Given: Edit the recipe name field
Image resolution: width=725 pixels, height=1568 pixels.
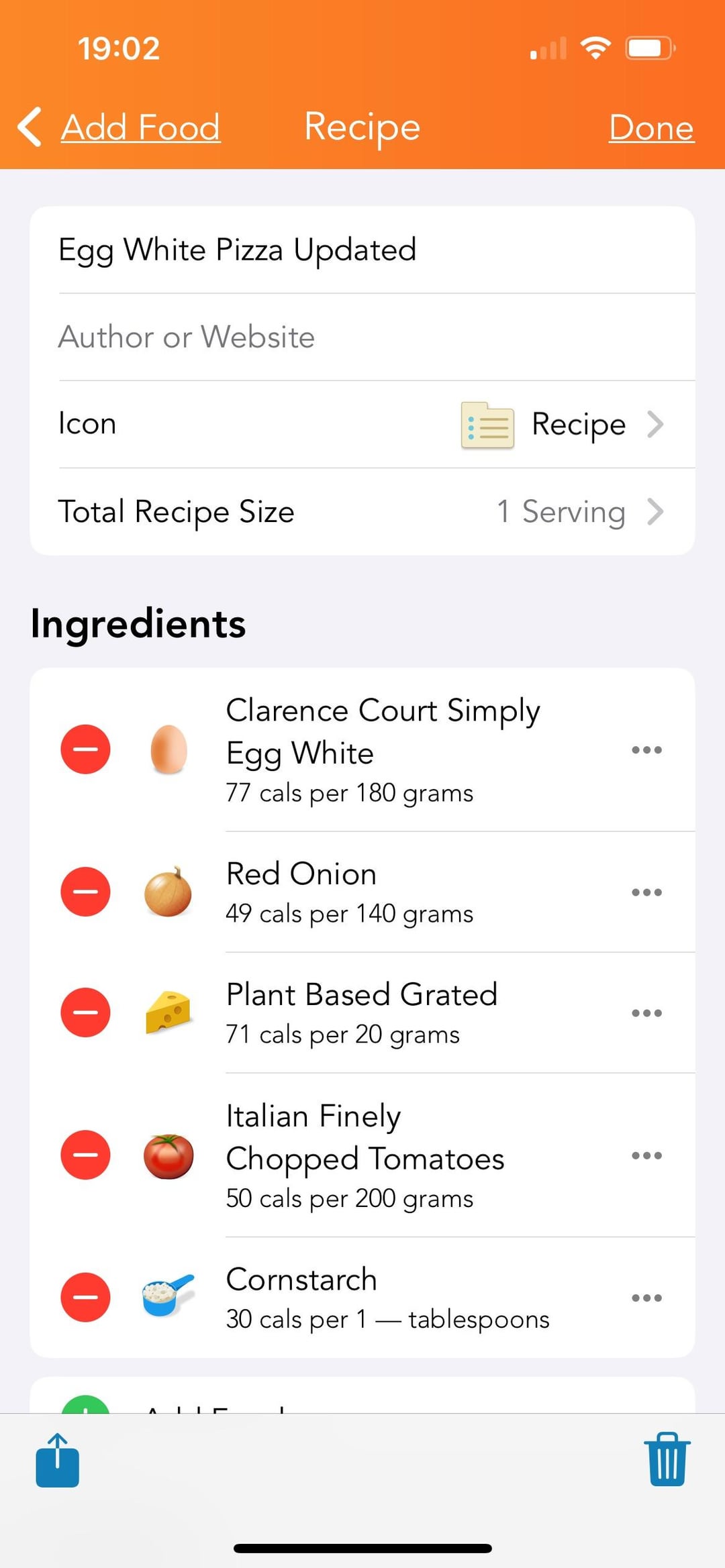Looking at the screenshot, I should pyautogui.click(x=362, y=250).
